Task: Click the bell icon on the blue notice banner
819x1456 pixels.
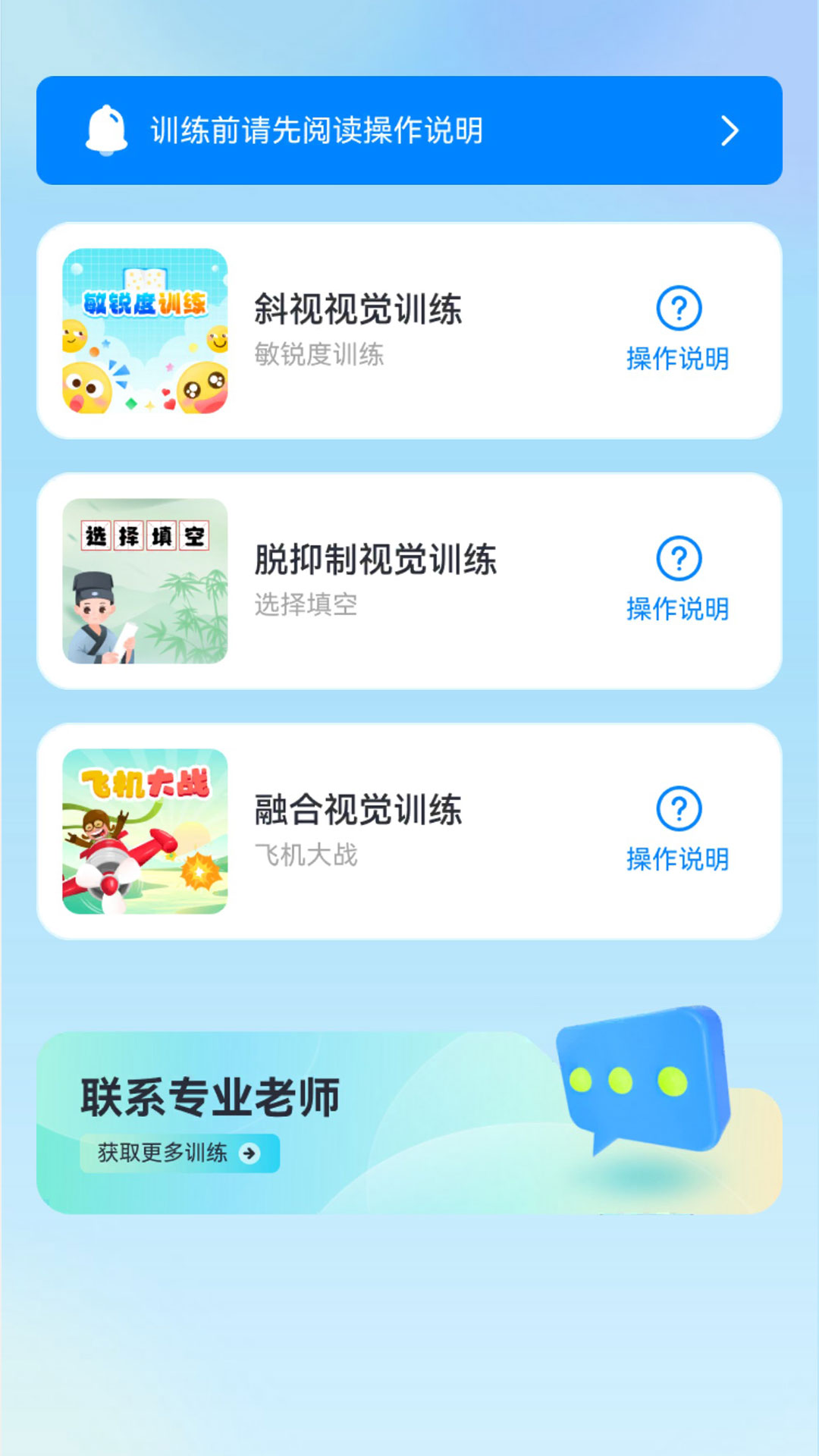Action: tap(106, 130)
